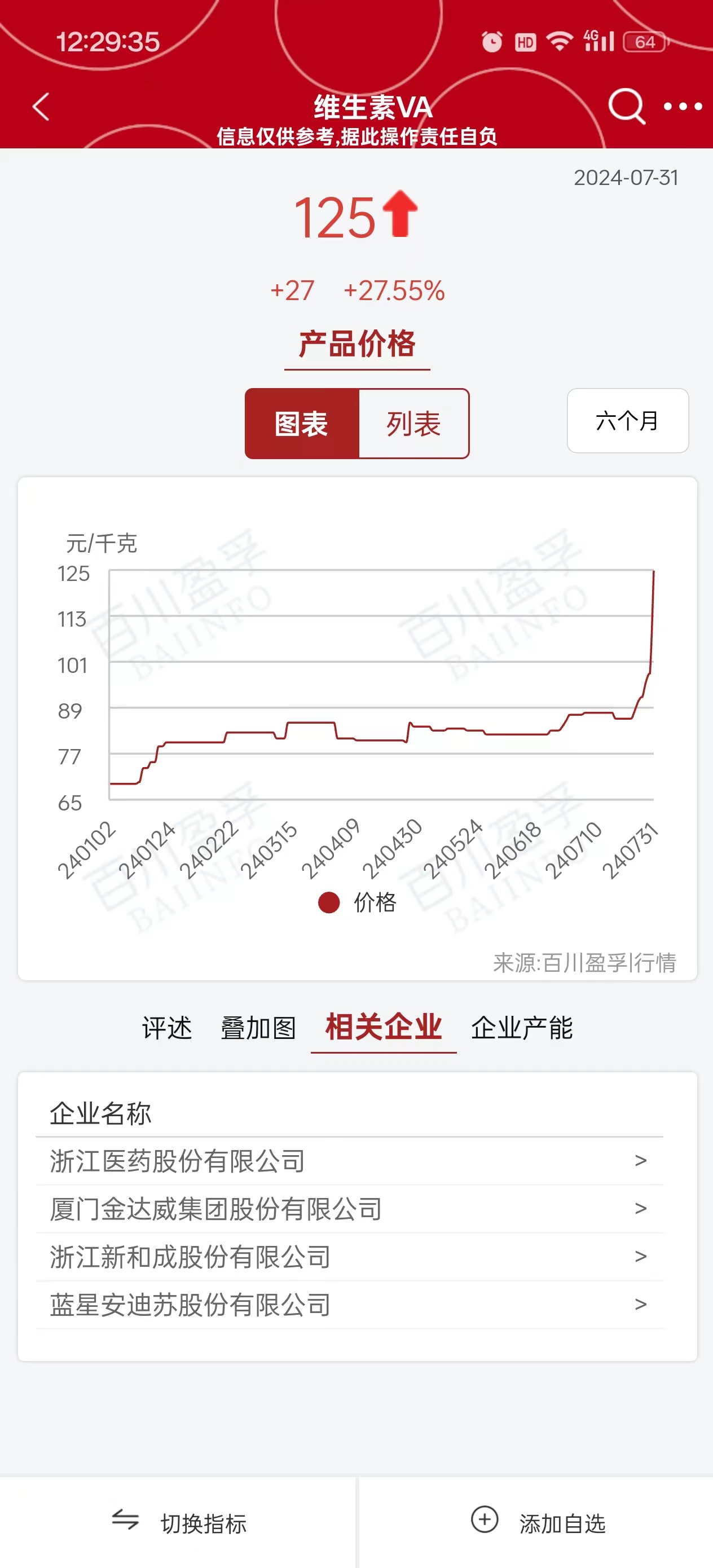Switch to the 企业产能 tab

(x=522, y=1028)
